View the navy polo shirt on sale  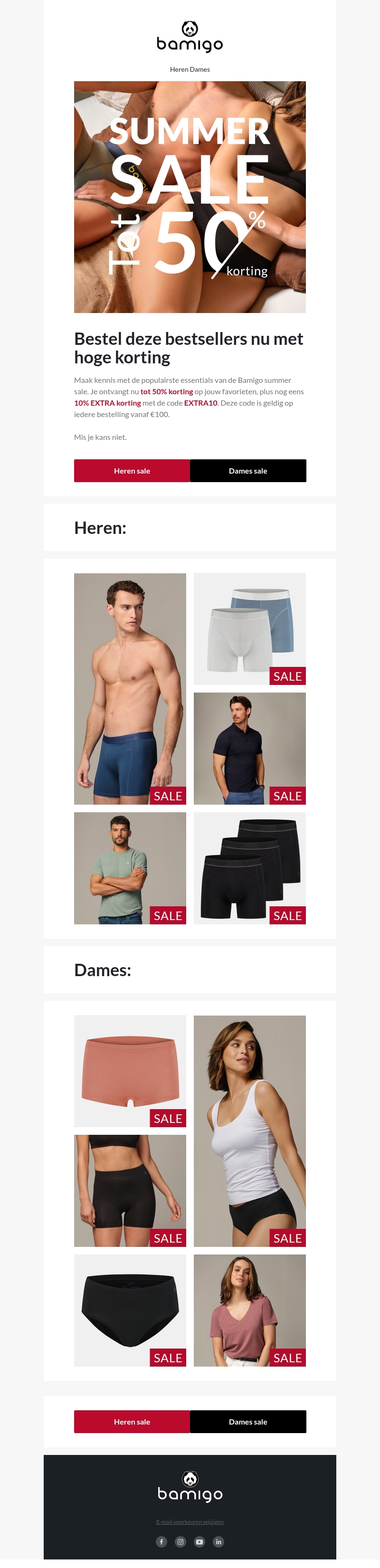[x=250, y=748]
